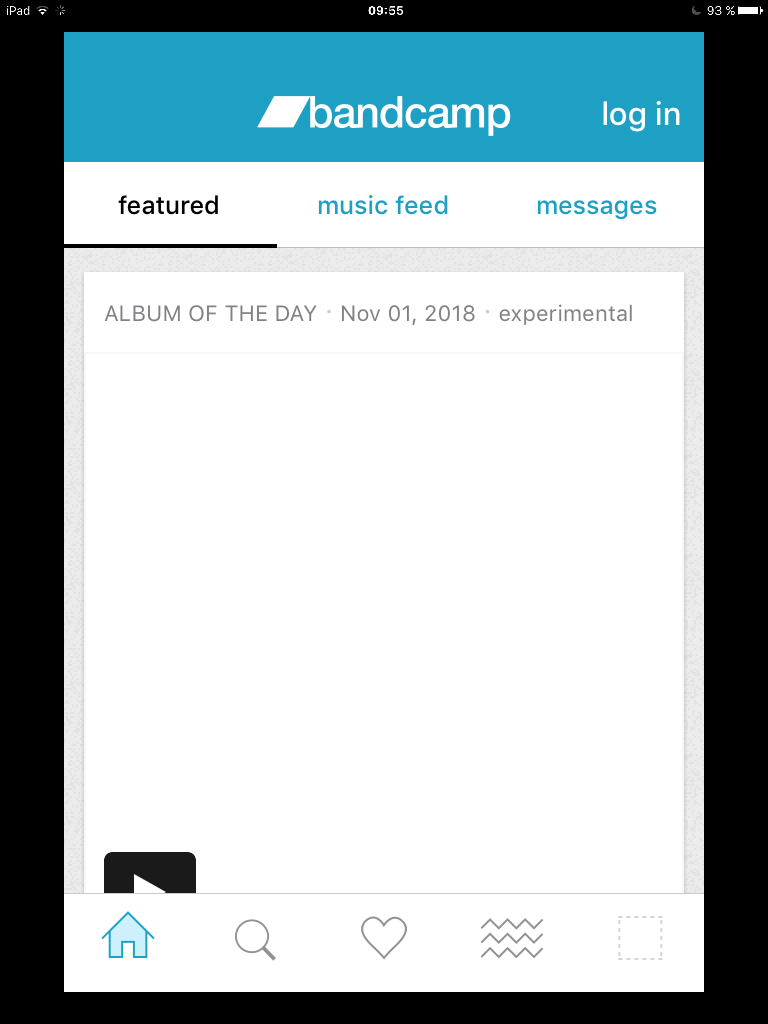Open the dashed square player tab
768x1024 pixels.
point(640,938)
